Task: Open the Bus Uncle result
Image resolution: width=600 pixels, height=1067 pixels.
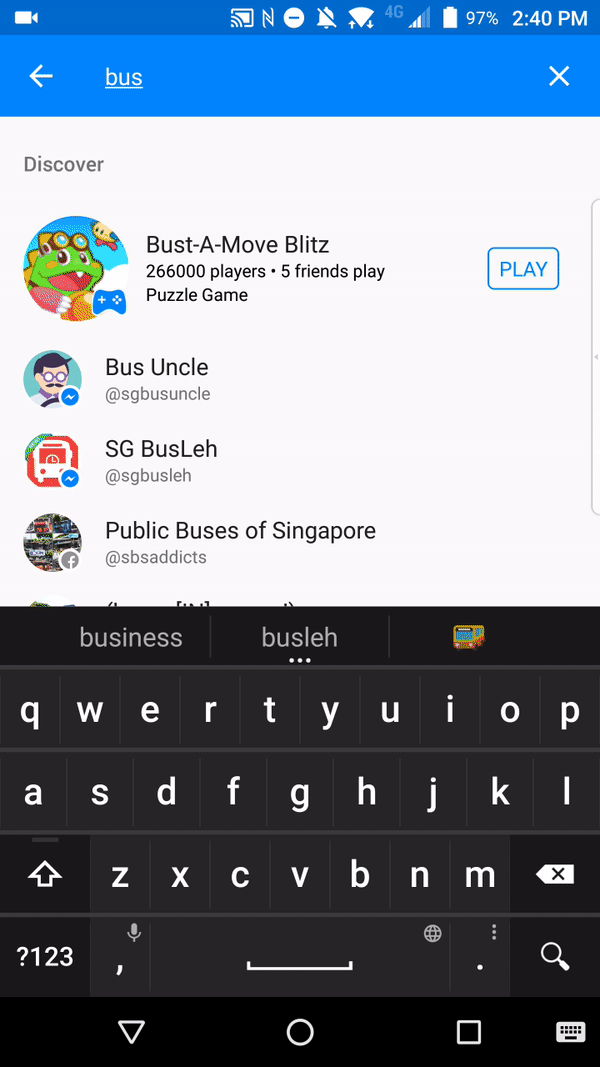Action: (300, 379)
